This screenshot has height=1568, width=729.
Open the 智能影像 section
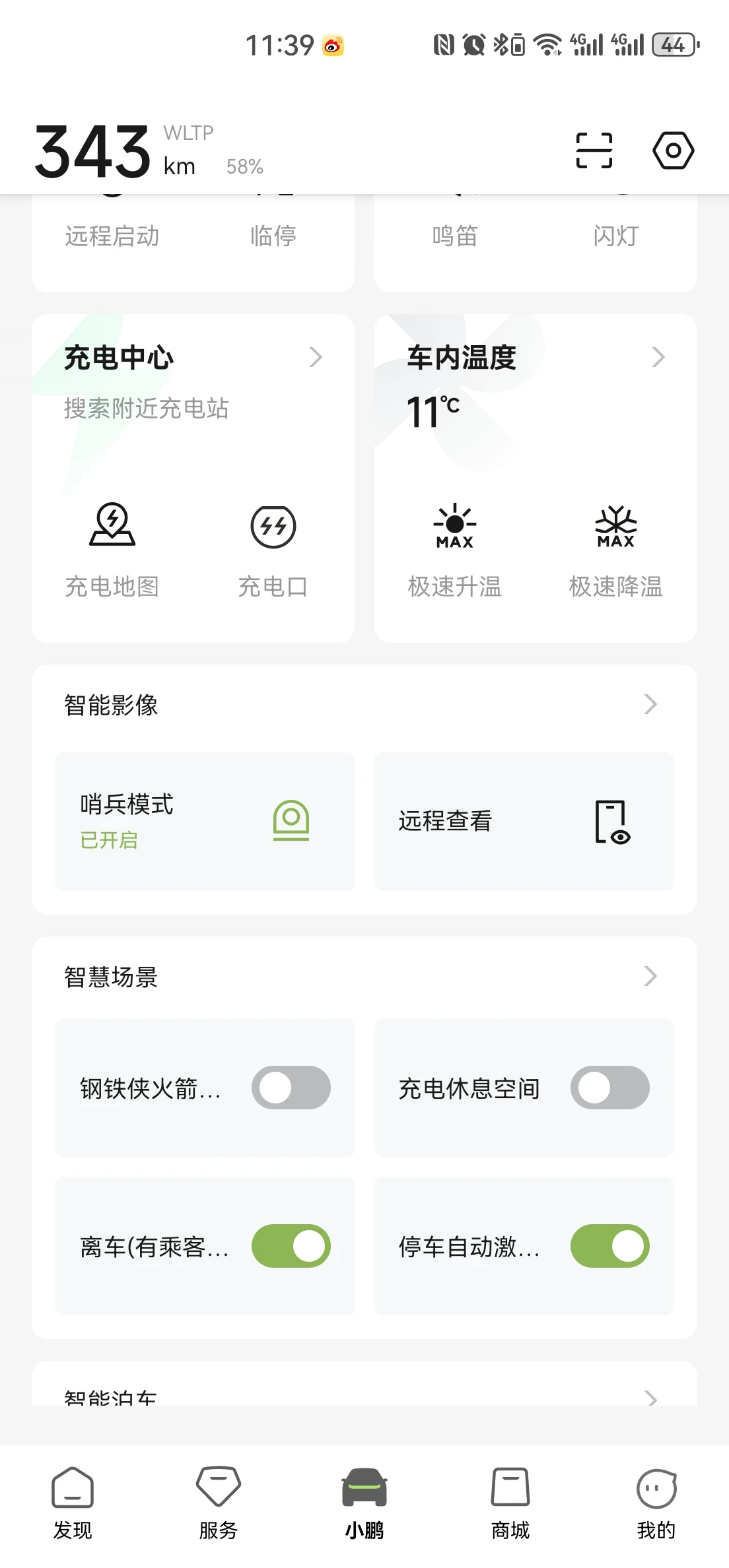(650, 704)
